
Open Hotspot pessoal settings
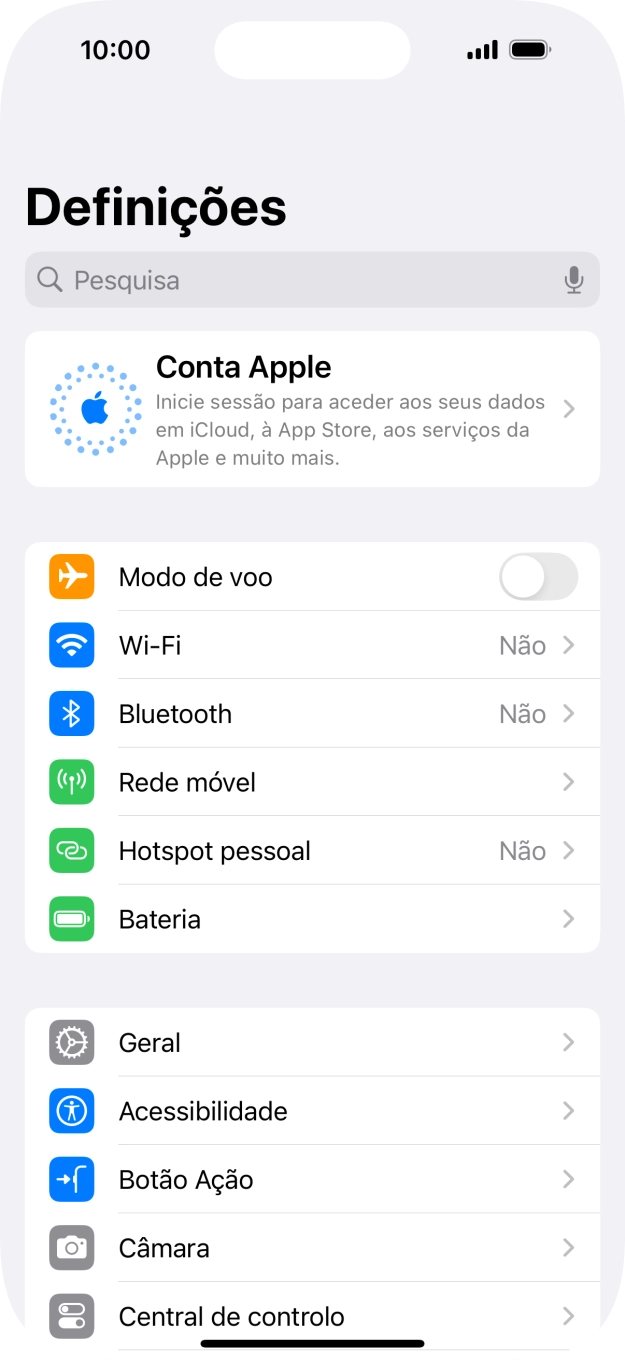coord(312,851)
